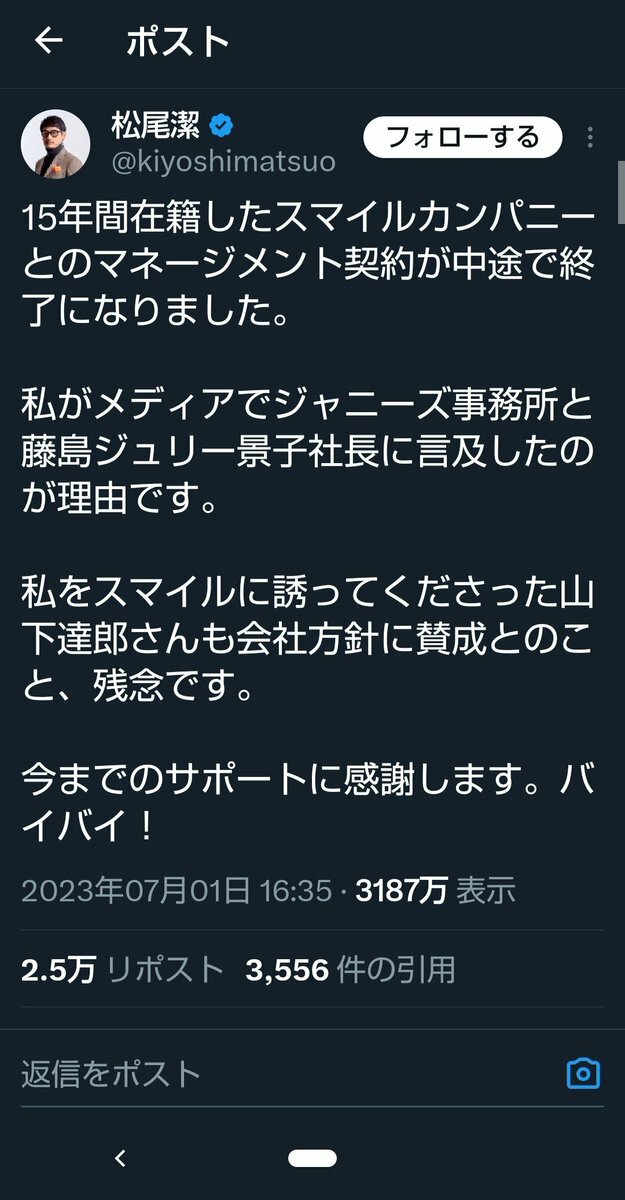Screen dimensions: 625x1200
Task: Open 松尾潔's profile picture
Action: point(56,143)
